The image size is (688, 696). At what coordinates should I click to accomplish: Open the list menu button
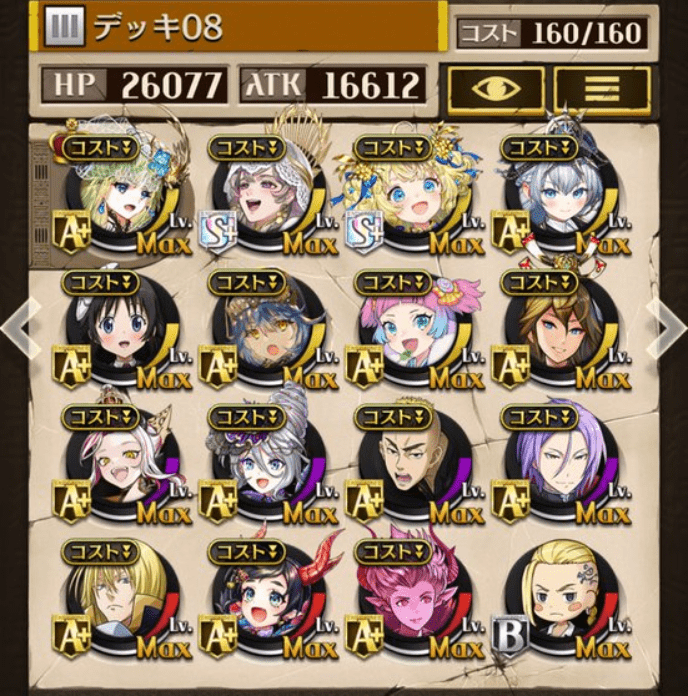(602, 89)
